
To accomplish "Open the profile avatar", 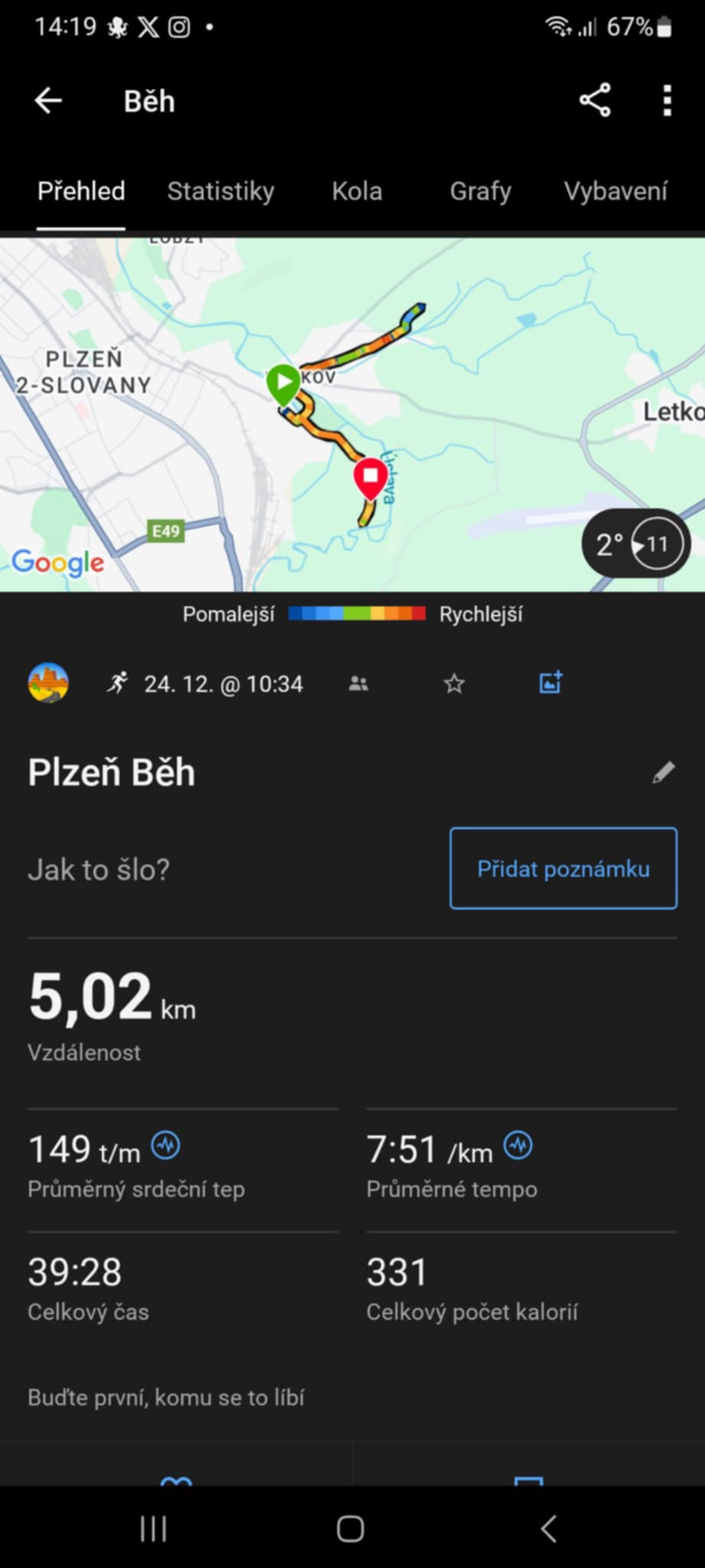I will pyautogui.click(x=48, y=682).
